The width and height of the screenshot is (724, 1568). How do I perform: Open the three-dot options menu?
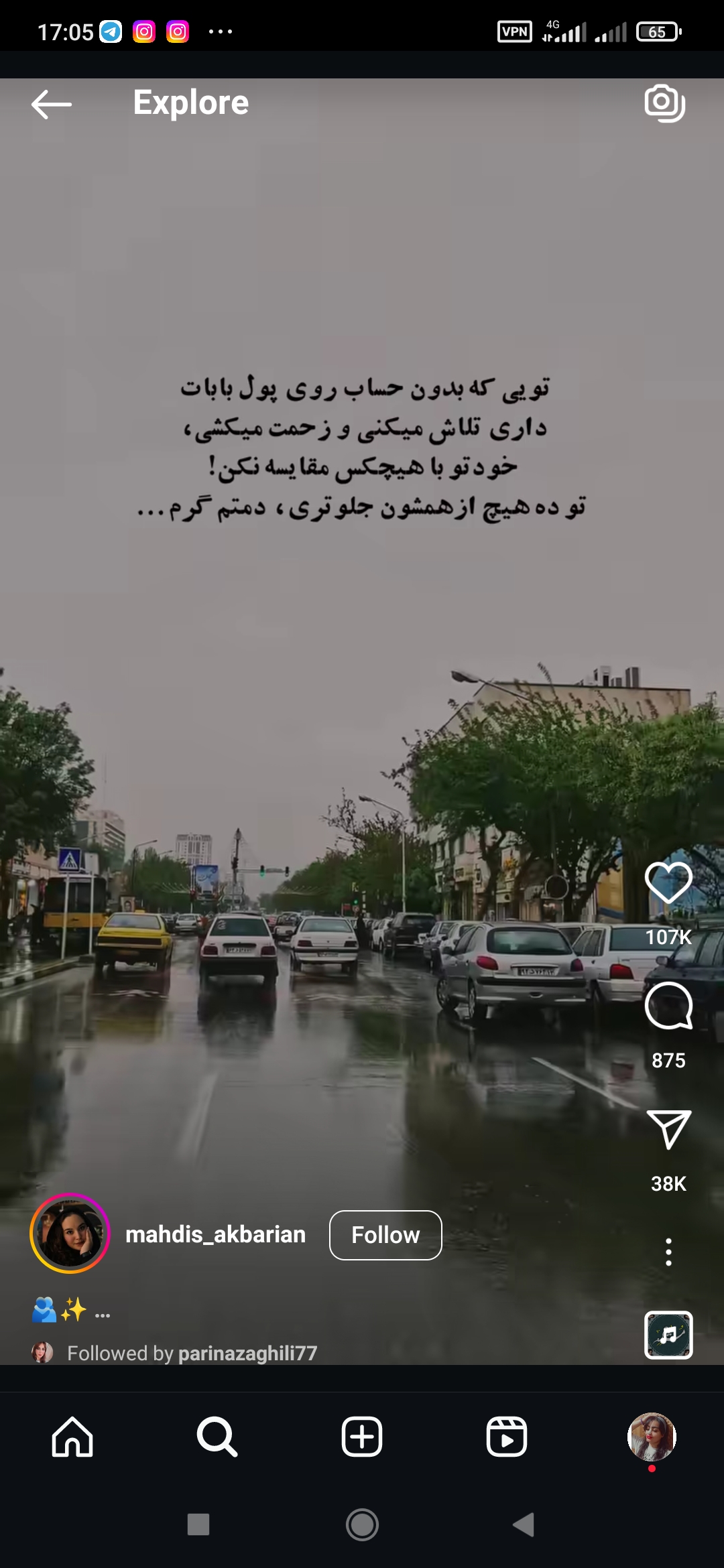click(x=668, y=1252)
